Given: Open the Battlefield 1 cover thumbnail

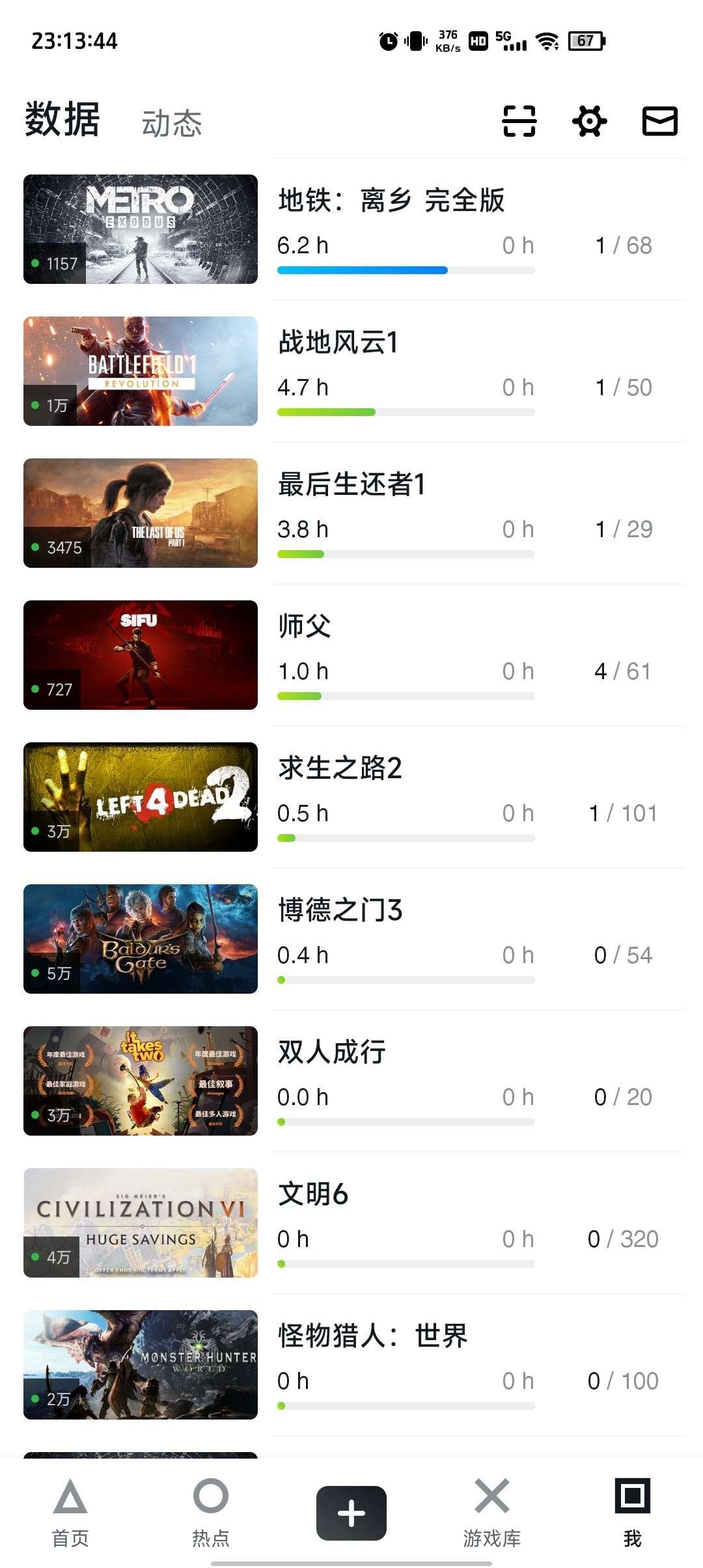Looking at the screenshot, I should [x=141, y=370].
